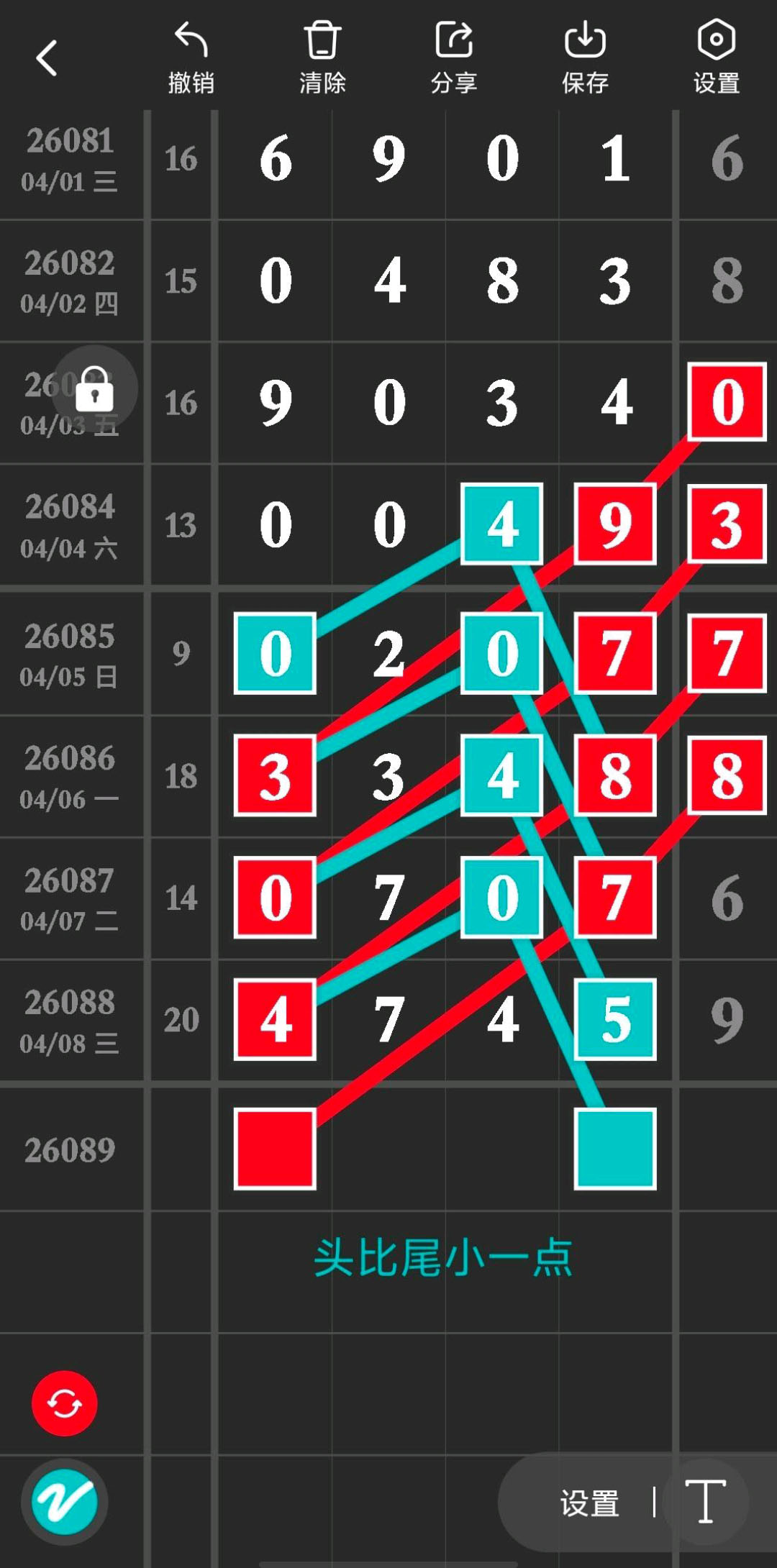Go back with the top-left arrow
Screen dimensions: 777x1568
point(47,59)
